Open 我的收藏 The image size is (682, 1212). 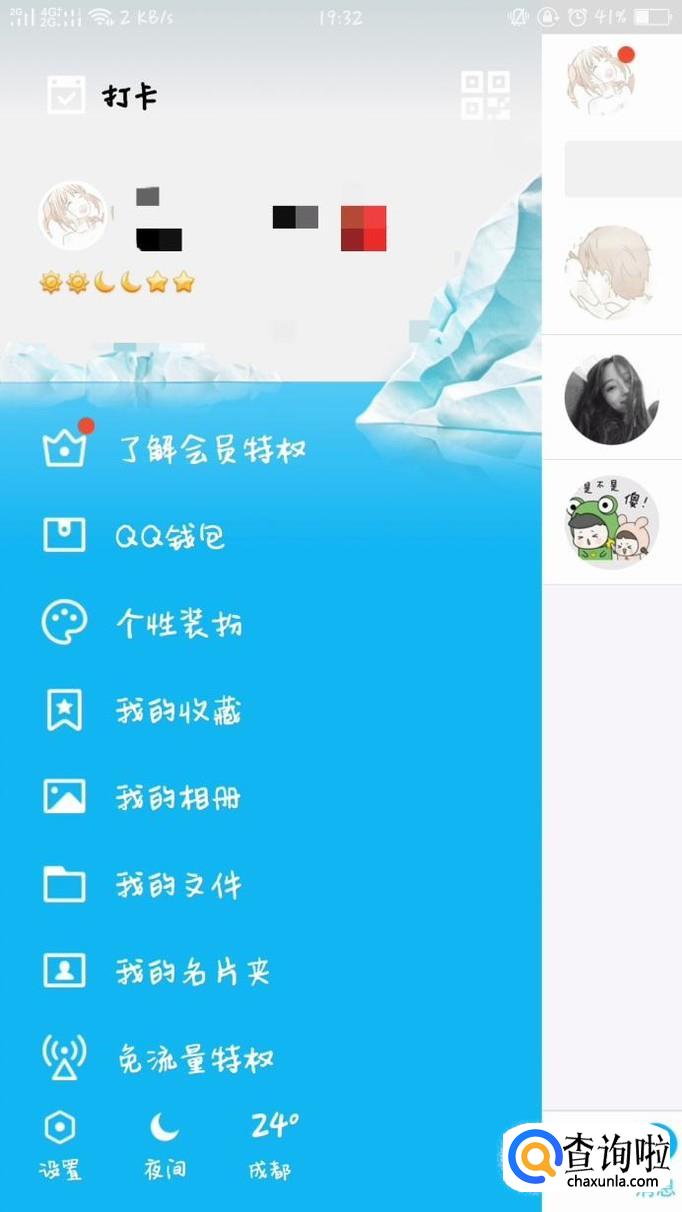[178, 711]
